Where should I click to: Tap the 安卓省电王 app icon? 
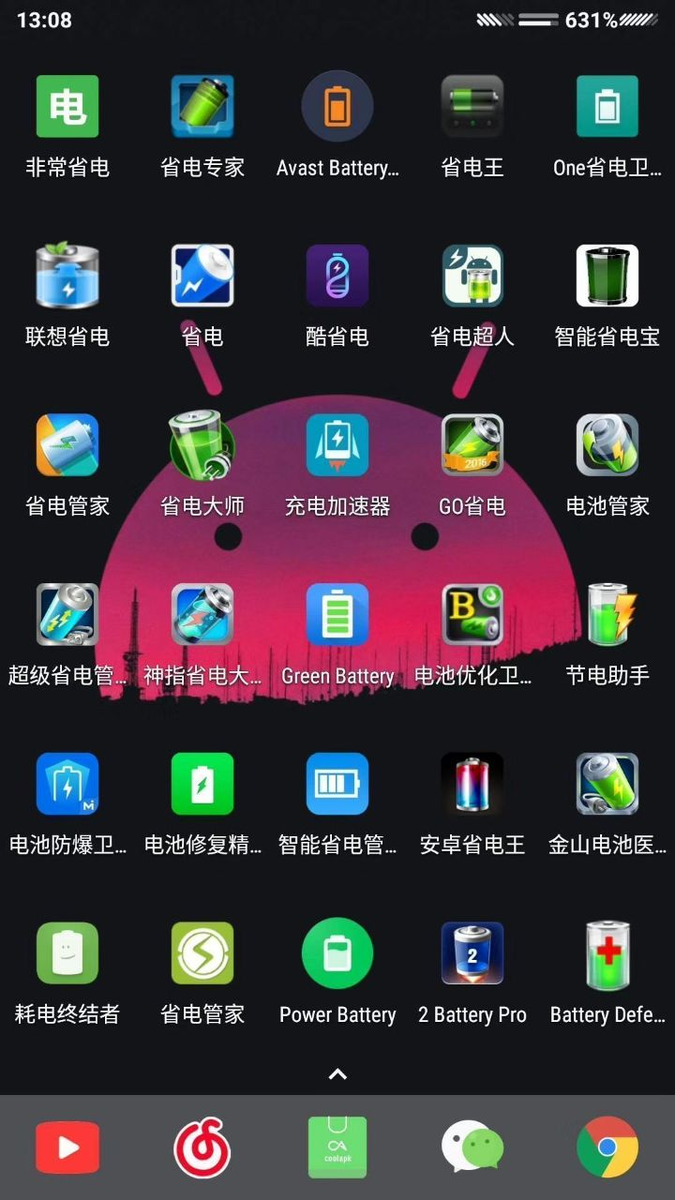472,784
